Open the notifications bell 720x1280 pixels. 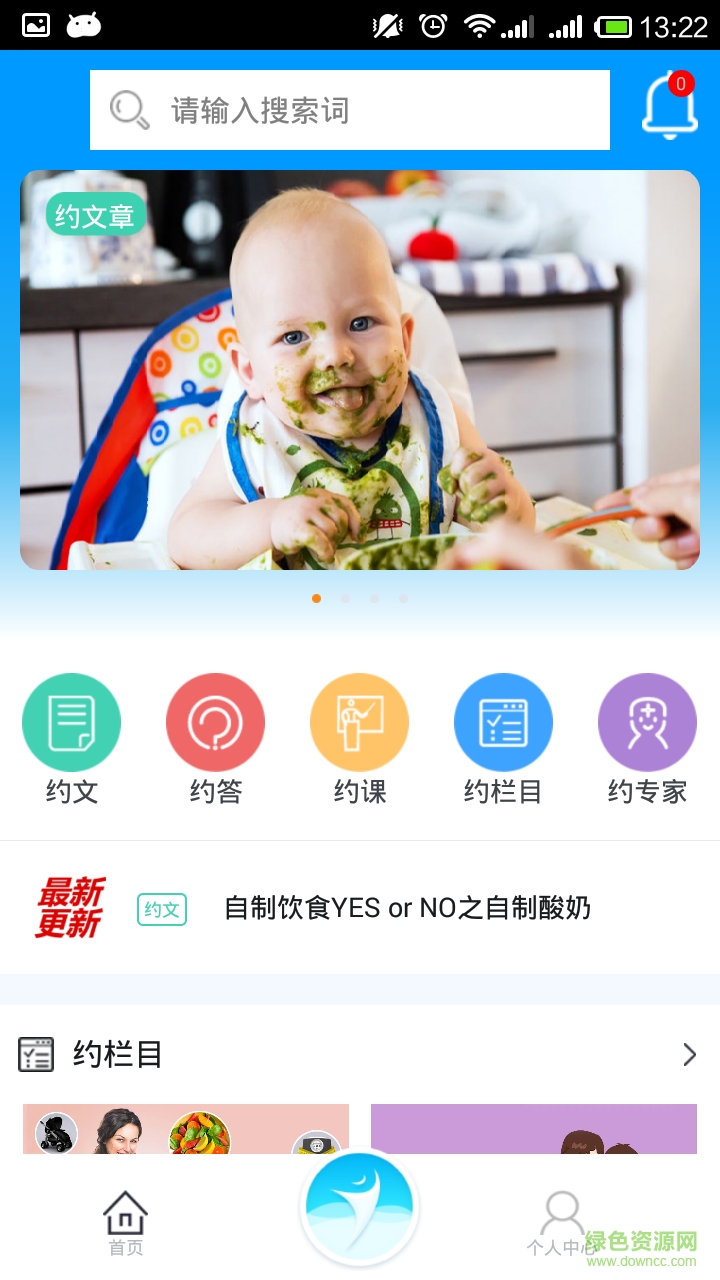(669, 106)
